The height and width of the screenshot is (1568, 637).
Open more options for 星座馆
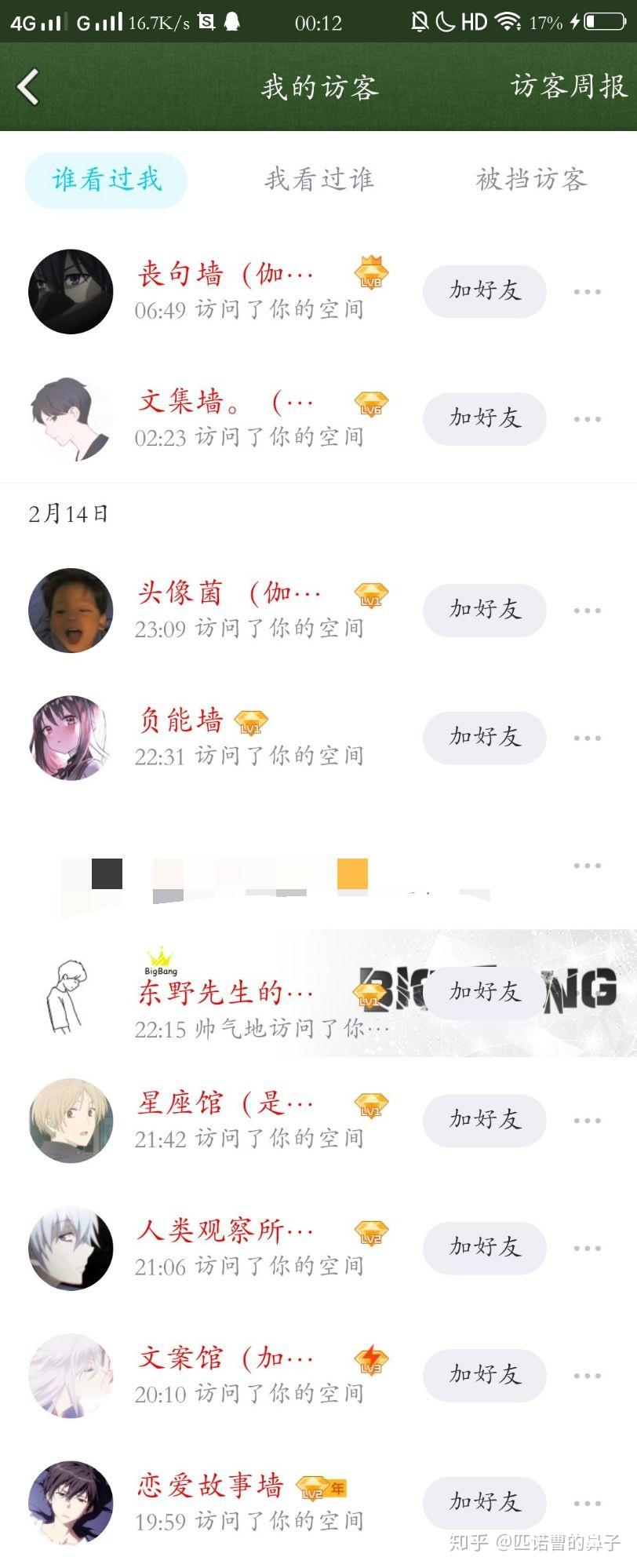[587, 1121]
